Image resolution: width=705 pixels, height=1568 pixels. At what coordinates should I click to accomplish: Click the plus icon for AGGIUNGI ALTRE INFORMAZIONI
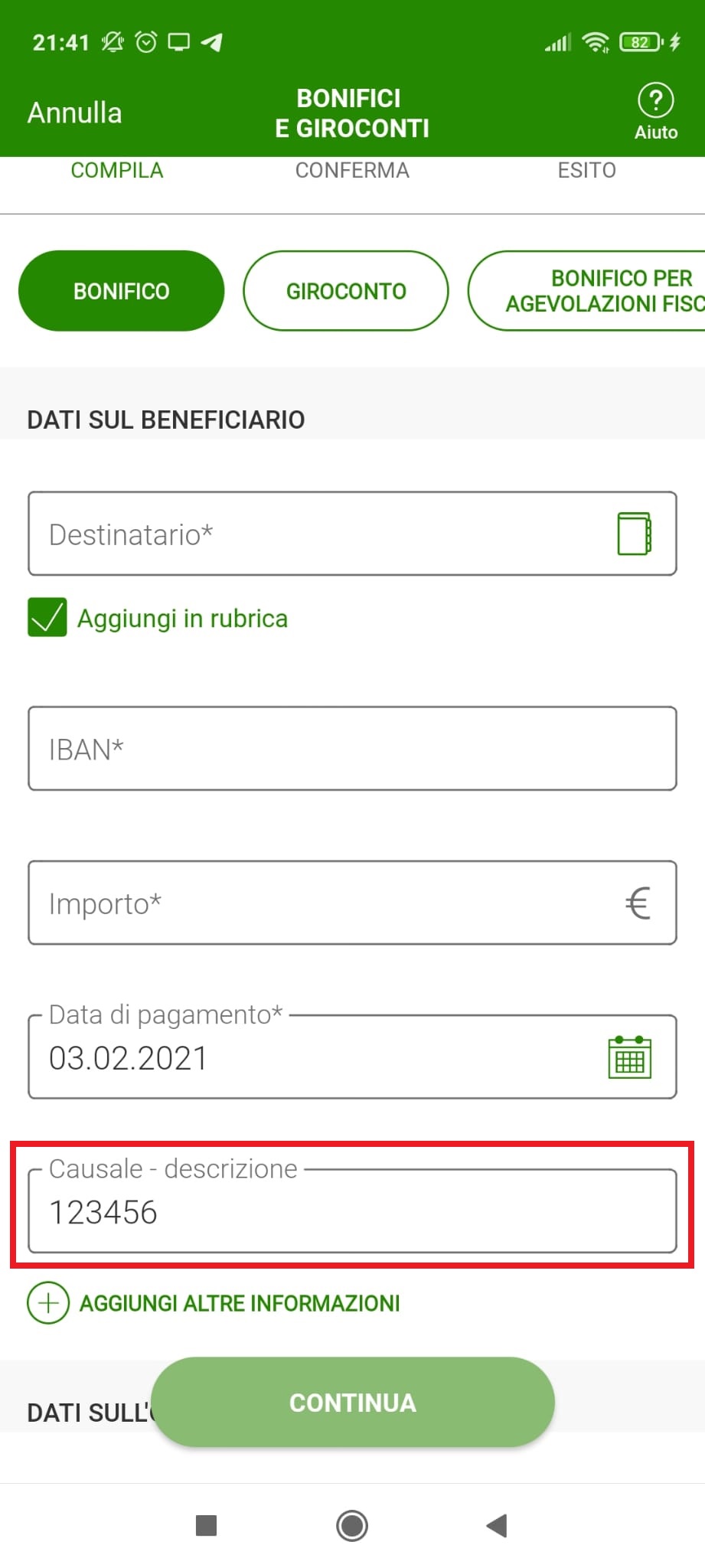pyautogui.click(x=47, y=1302)
